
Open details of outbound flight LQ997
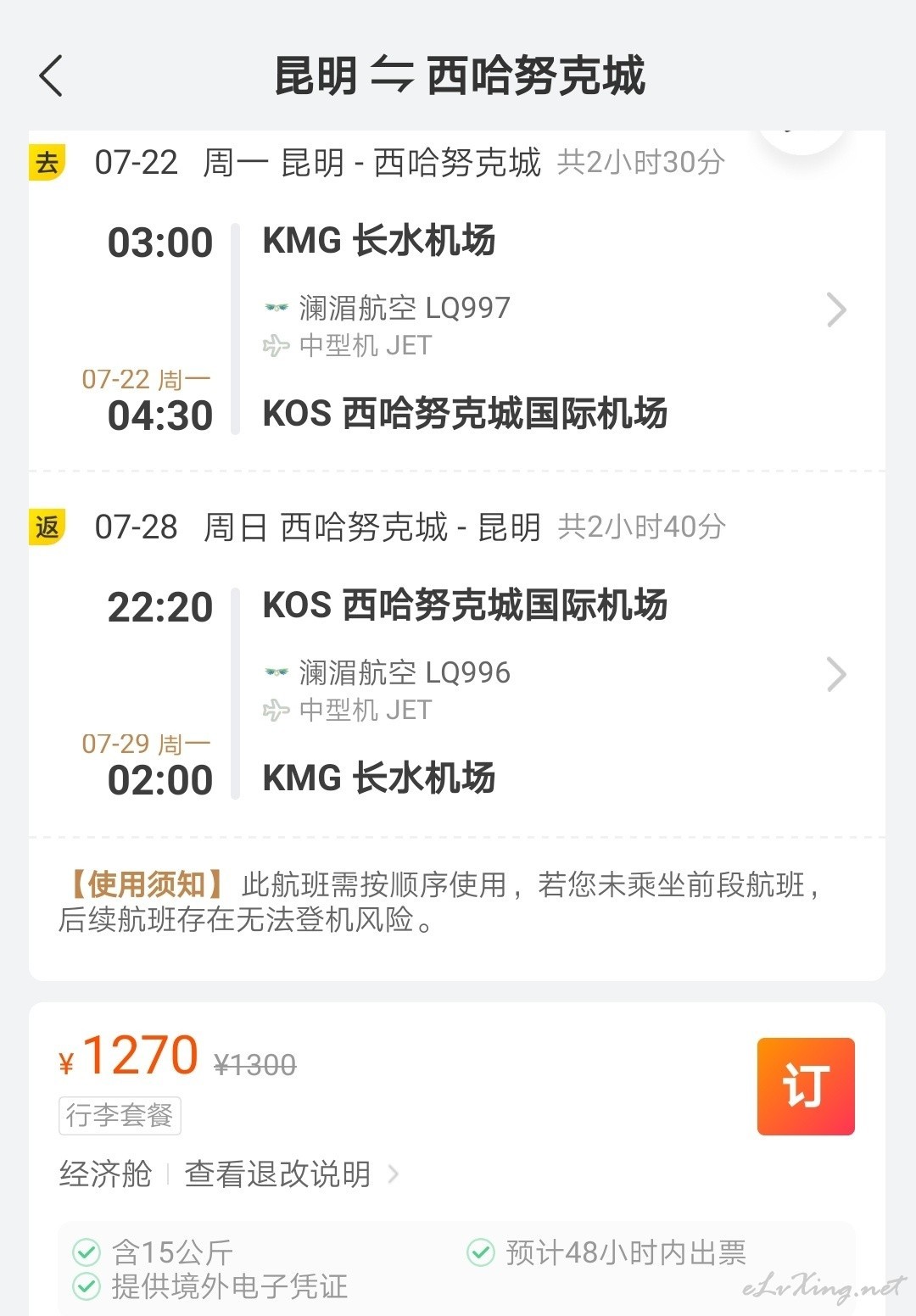pyautogui.click(x=836, y=310)
